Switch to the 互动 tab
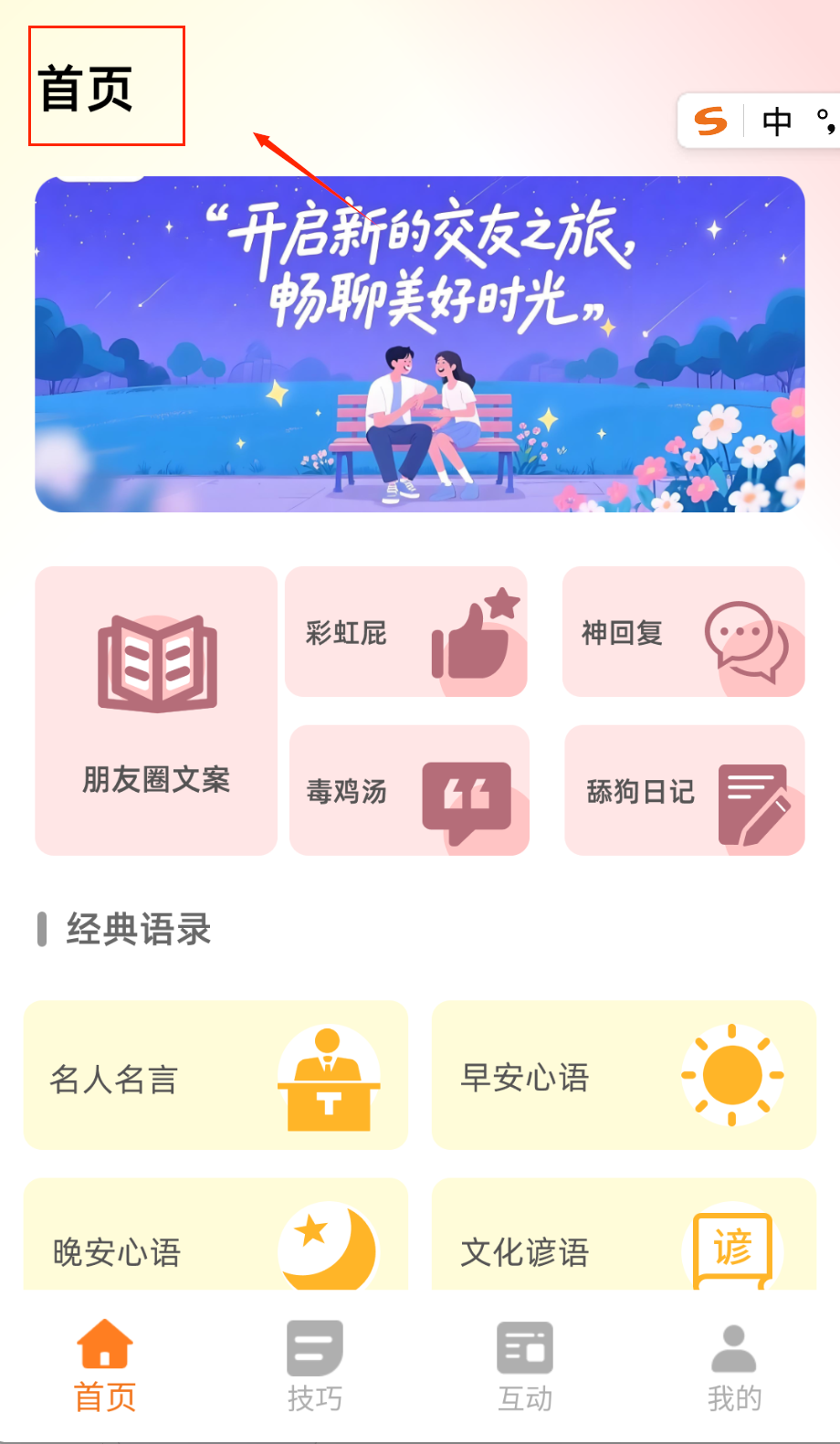 525,1366
